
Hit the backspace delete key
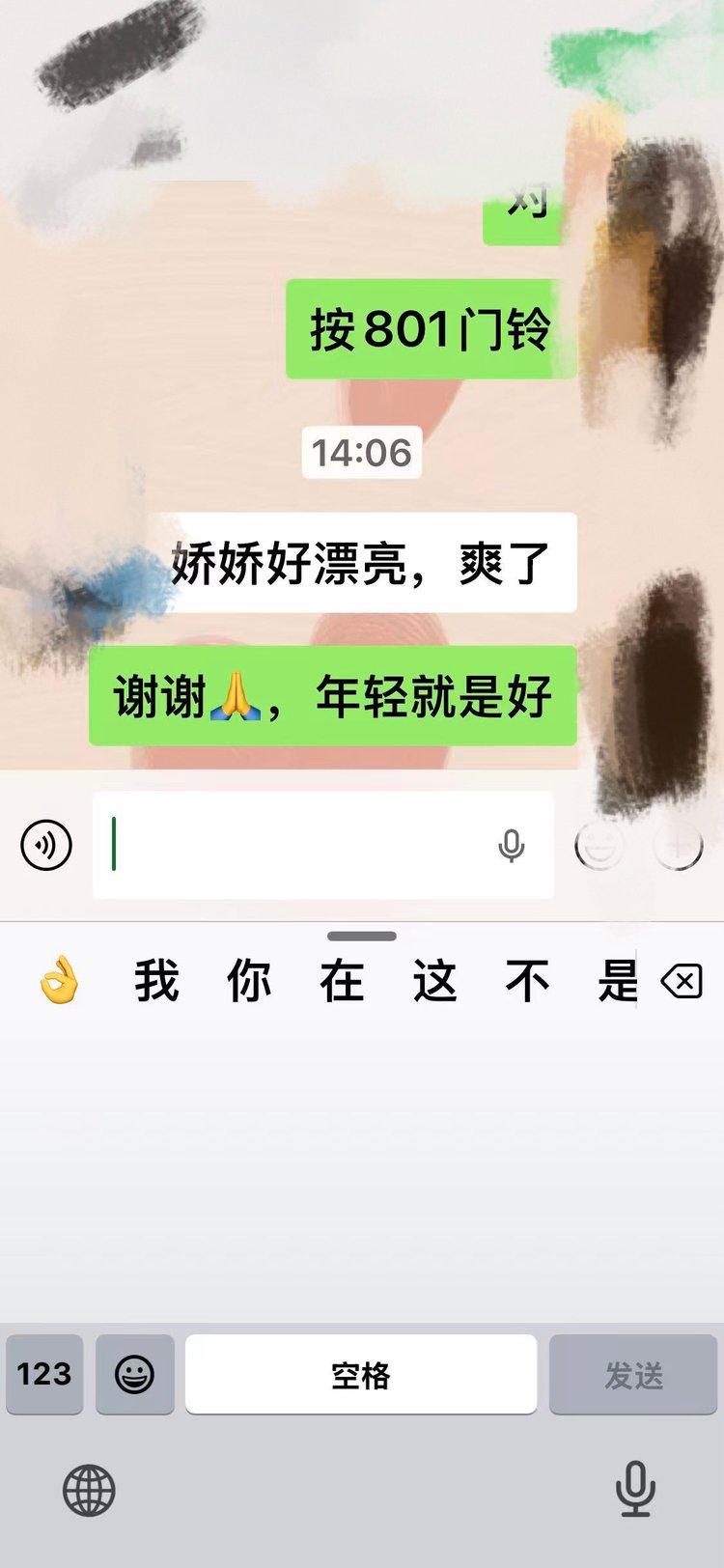tap(682, 983)
